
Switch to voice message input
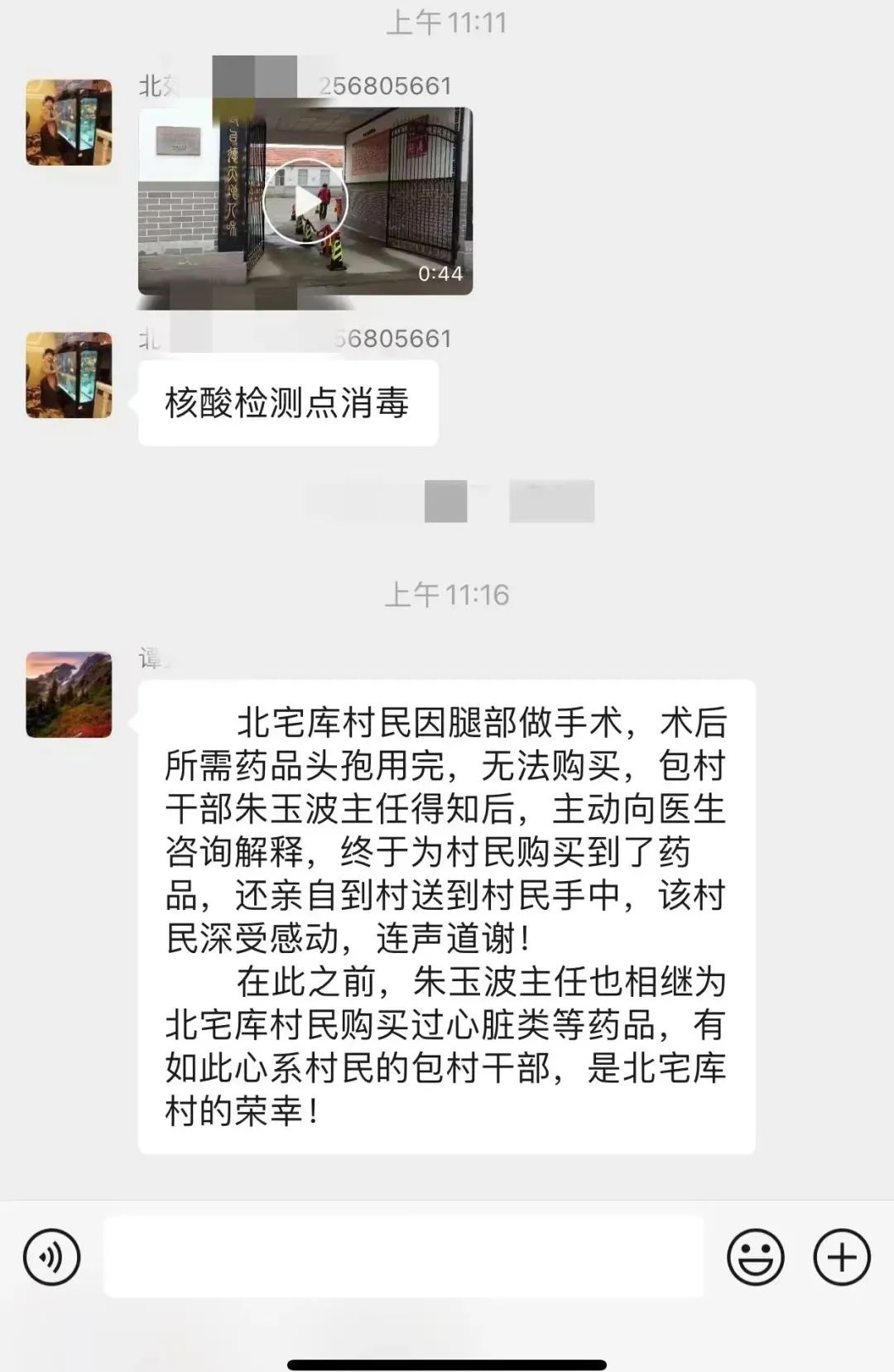[51, 1258]
